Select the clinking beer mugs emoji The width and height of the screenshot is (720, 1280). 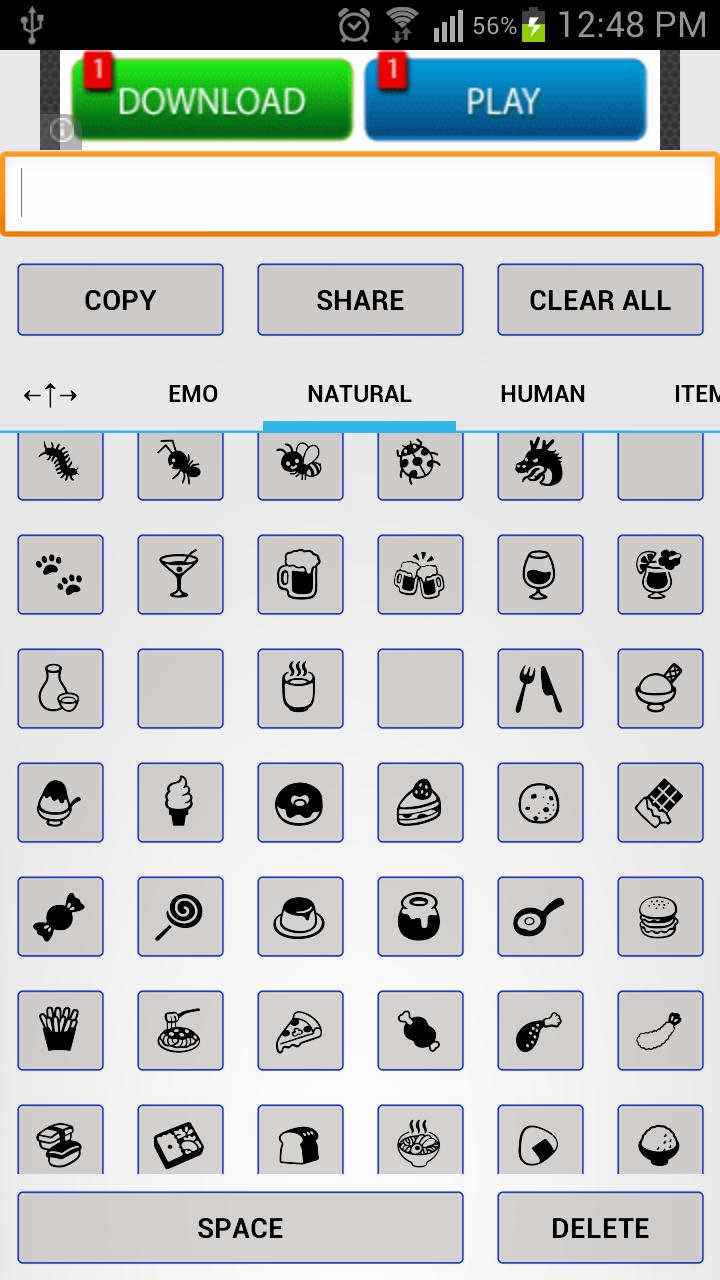click(420, 575)
